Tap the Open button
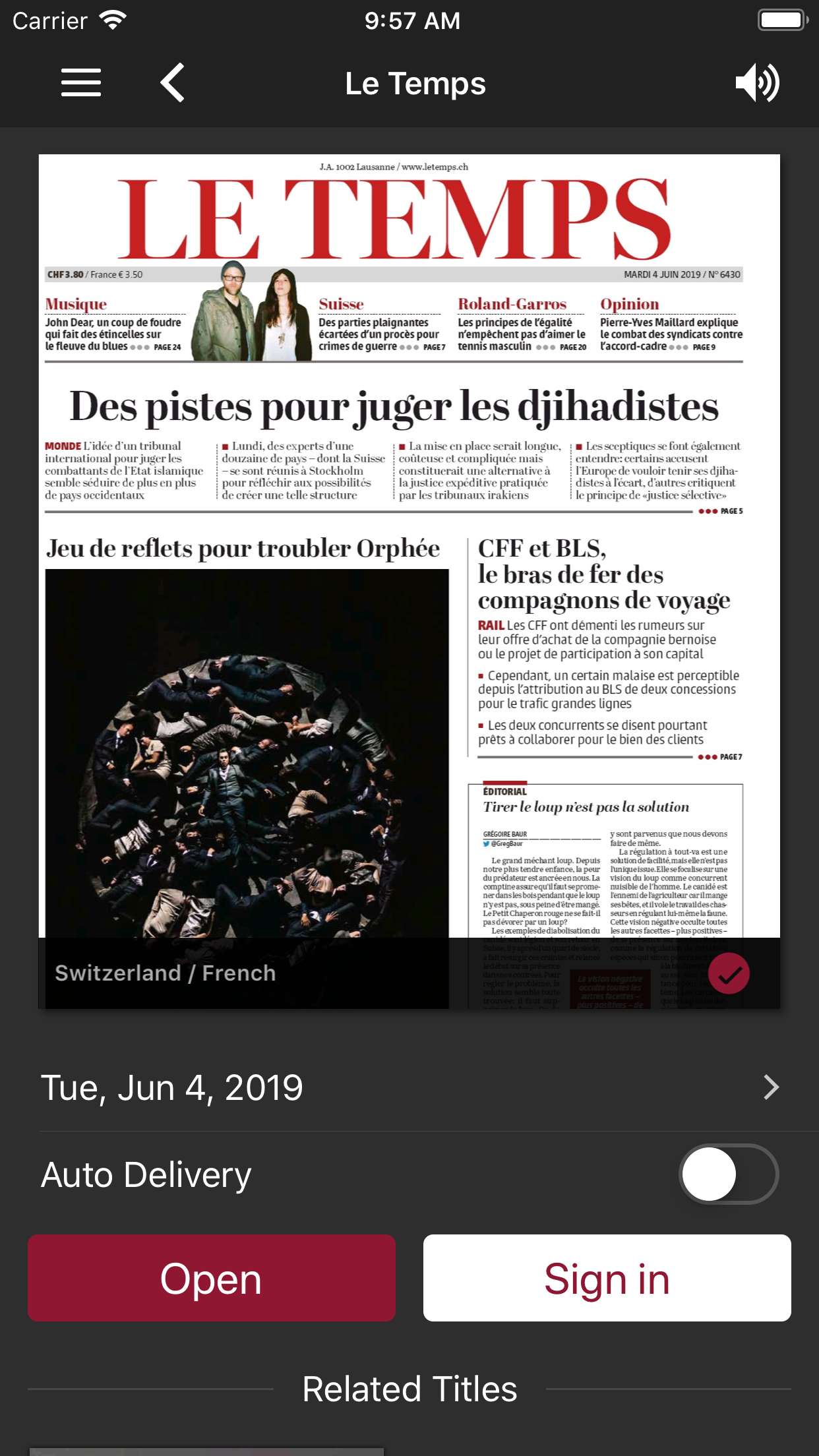This screenshot has width=819, height=1456. (x=212, y=1278)
